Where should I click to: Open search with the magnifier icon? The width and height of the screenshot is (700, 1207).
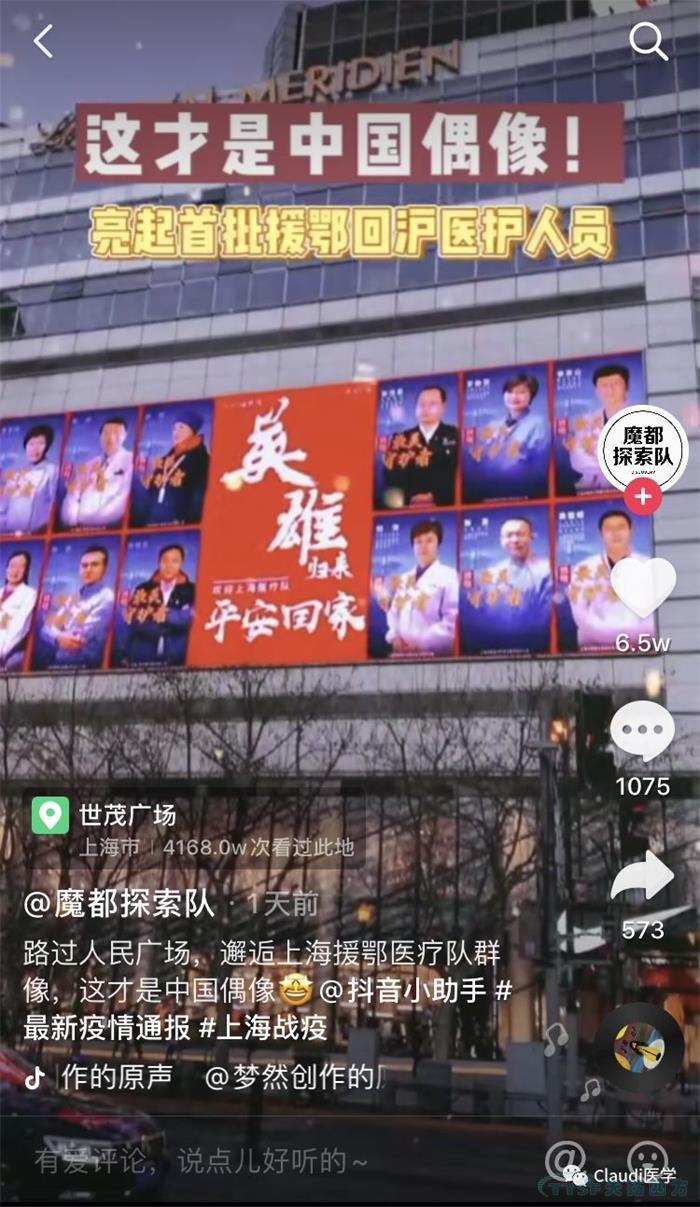[x=648, y=41]
